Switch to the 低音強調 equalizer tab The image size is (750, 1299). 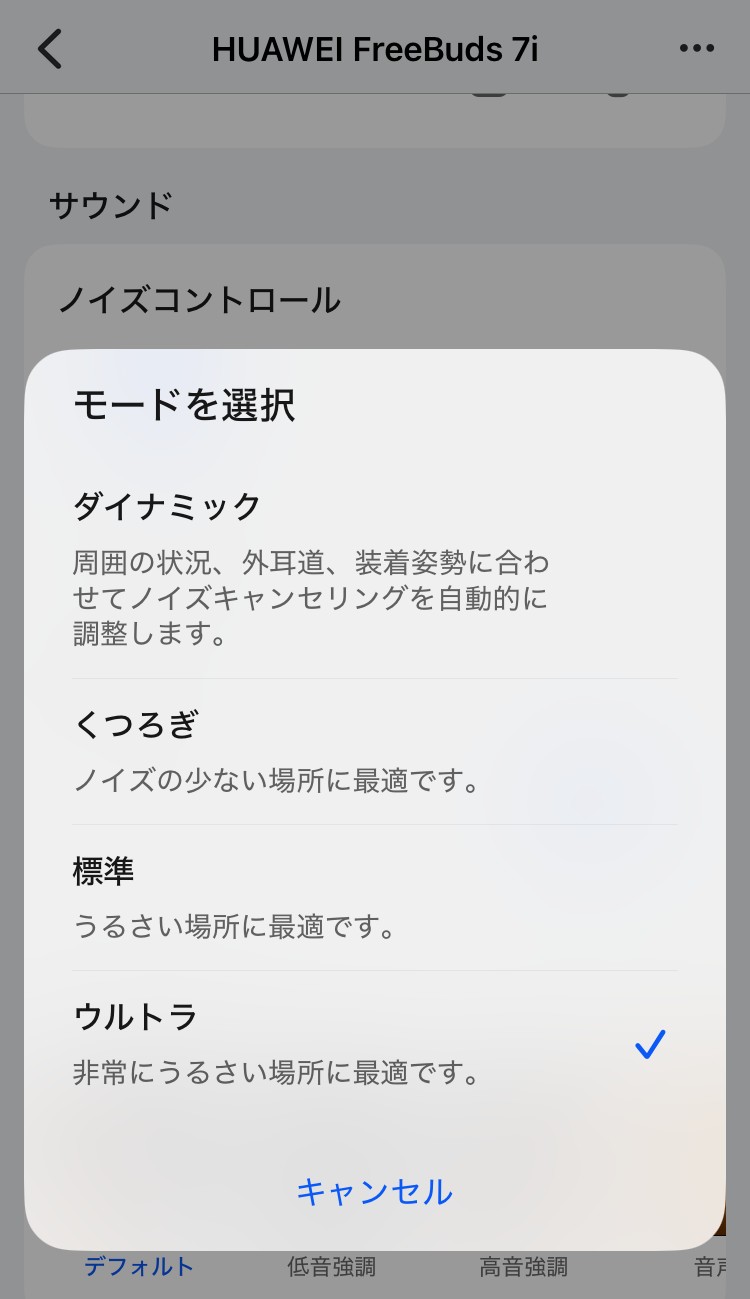(330, 1266)
